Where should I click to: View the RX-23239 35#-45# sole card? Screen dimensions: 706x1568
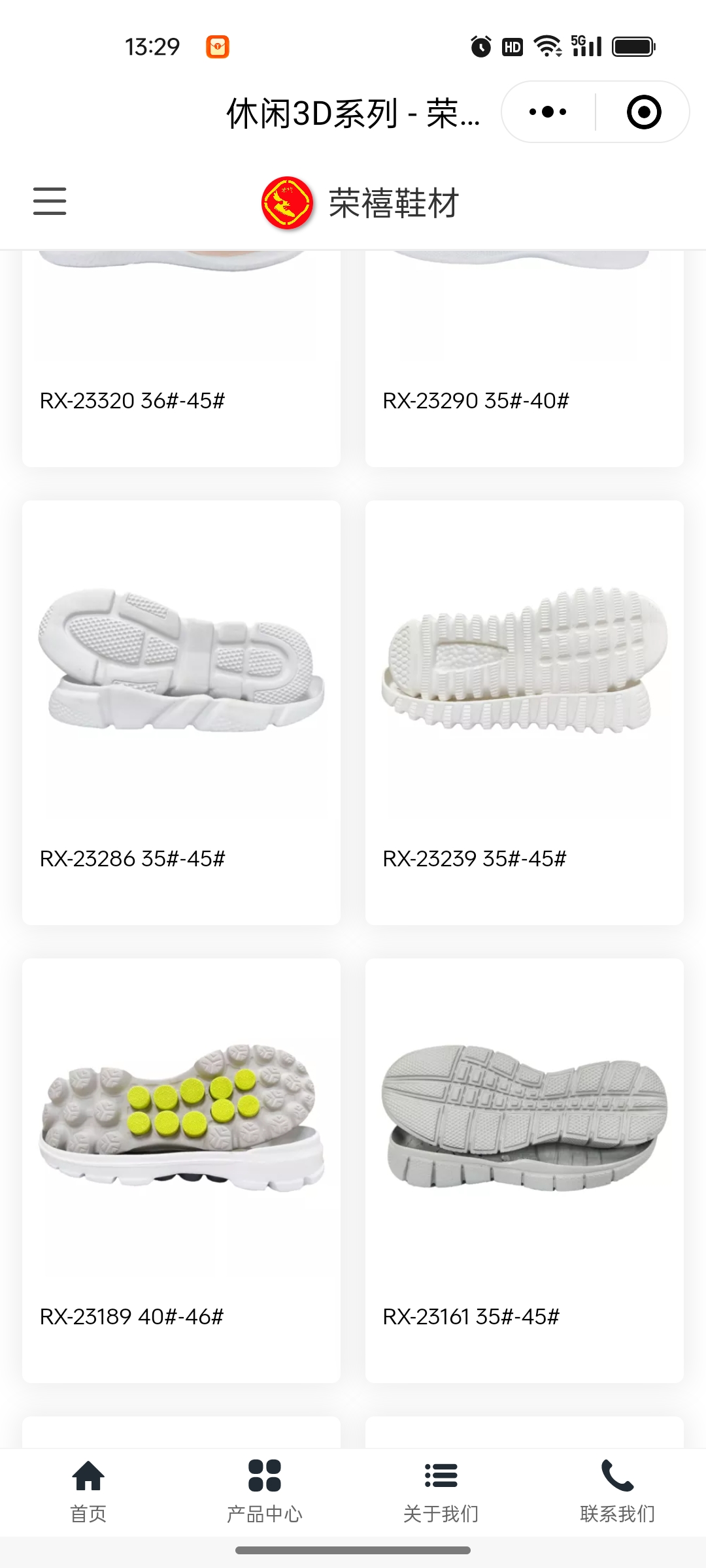tap(524, 712)
